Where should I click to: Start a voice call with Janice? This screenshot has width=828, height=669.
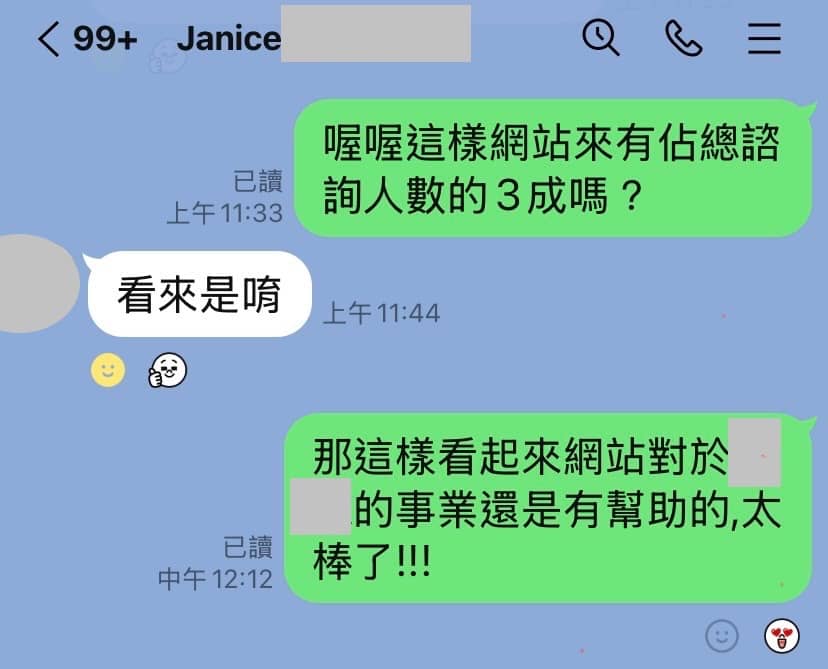(x=683, y=39)
